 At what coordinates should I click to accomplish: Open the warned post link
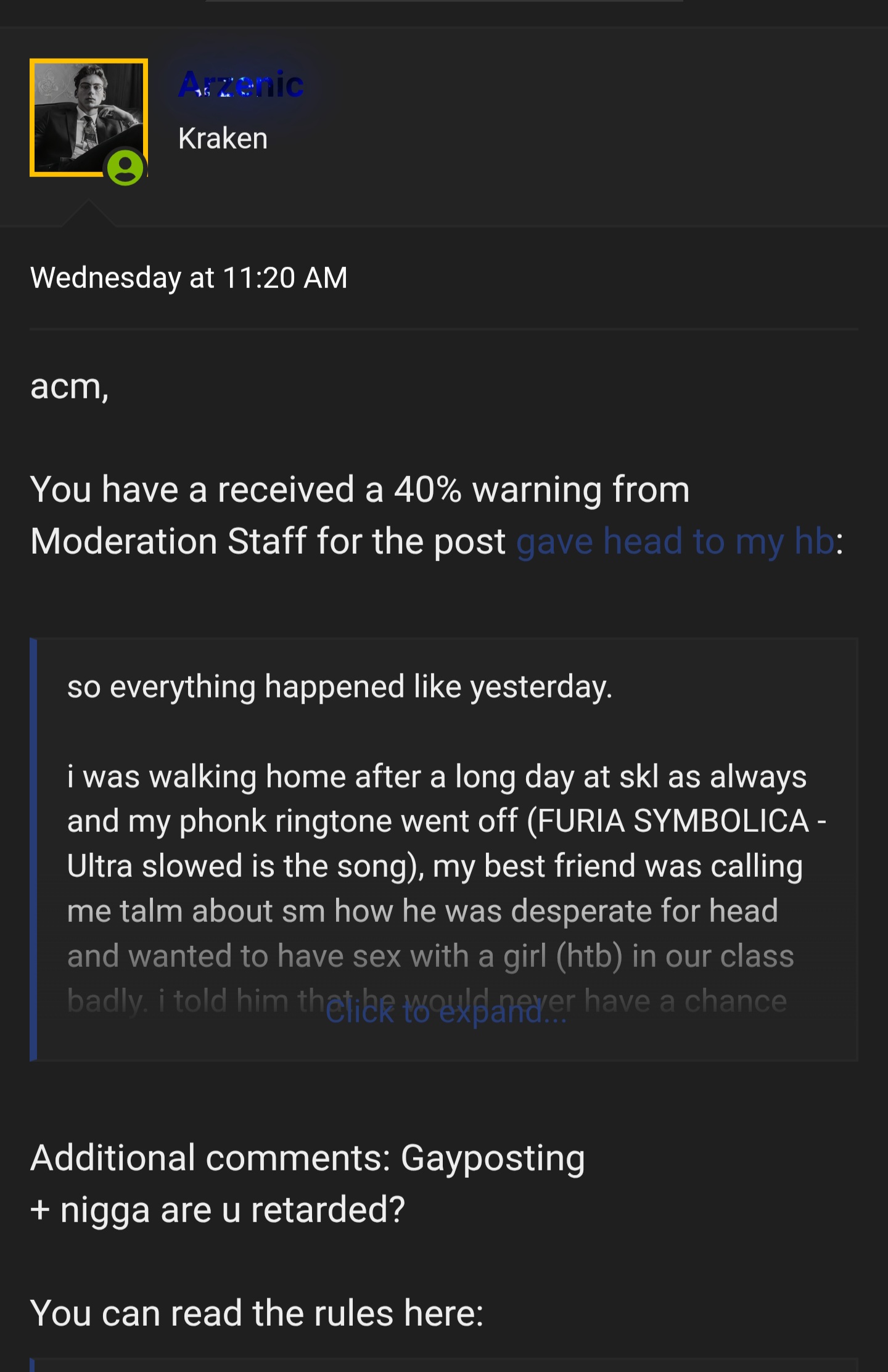(x=675, y=541)
